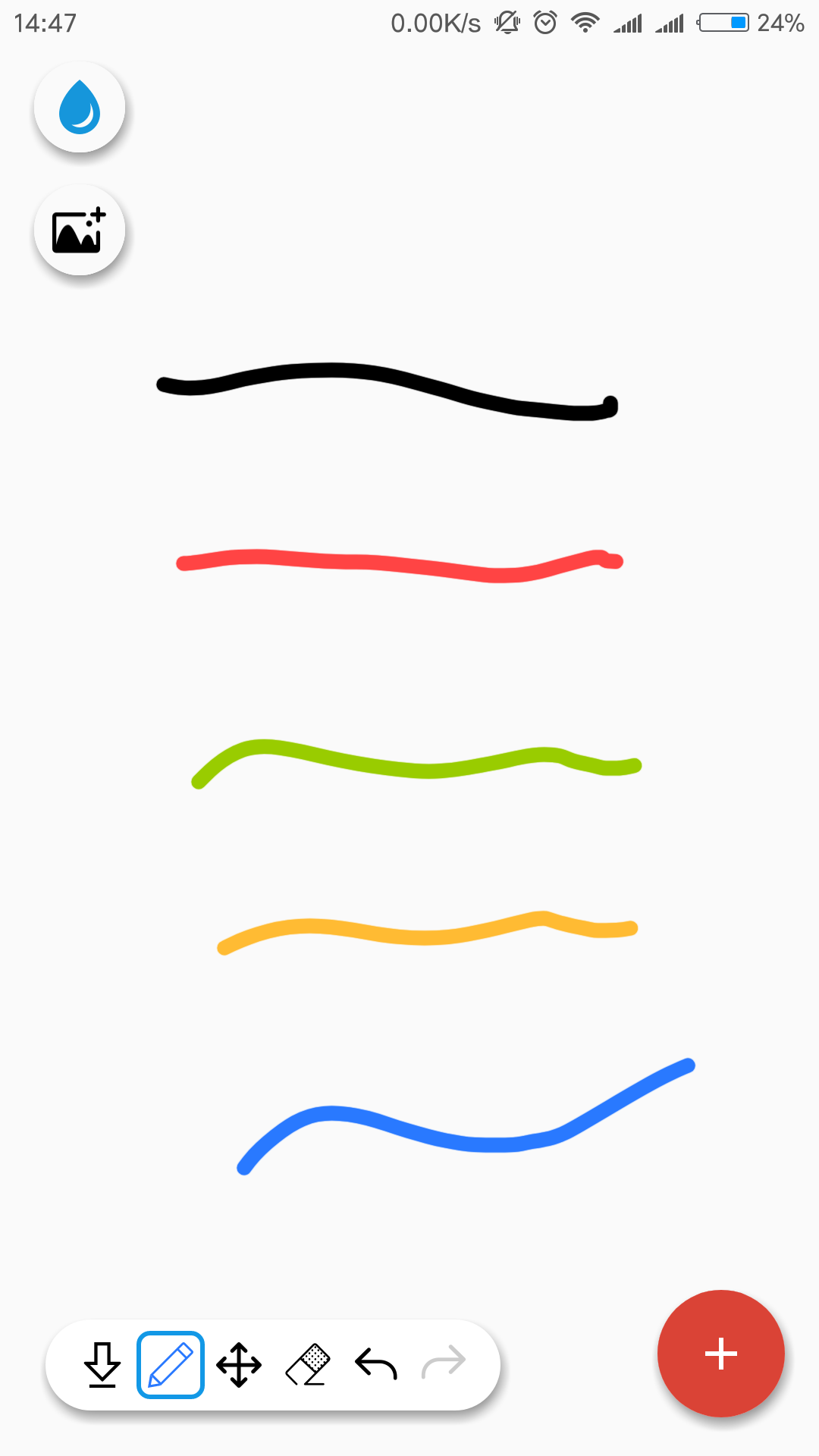The height and width of the screenshot is (1456, 819).
Task: Open the water drop color picker
Action: click(80, 108)
